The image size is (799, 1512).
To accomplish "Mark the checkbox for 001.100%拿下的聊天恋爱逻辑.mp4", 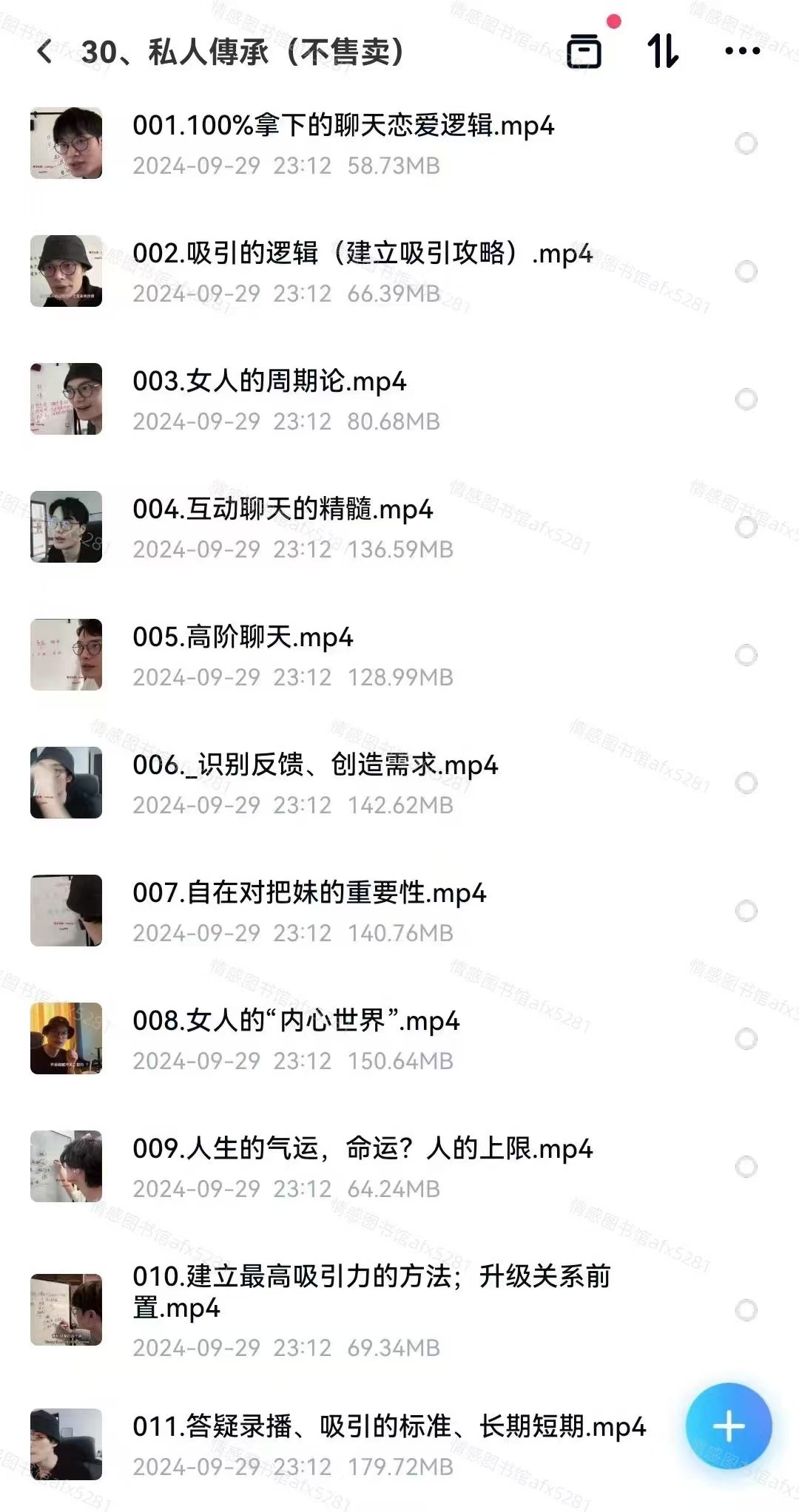I will click(746, 143).
